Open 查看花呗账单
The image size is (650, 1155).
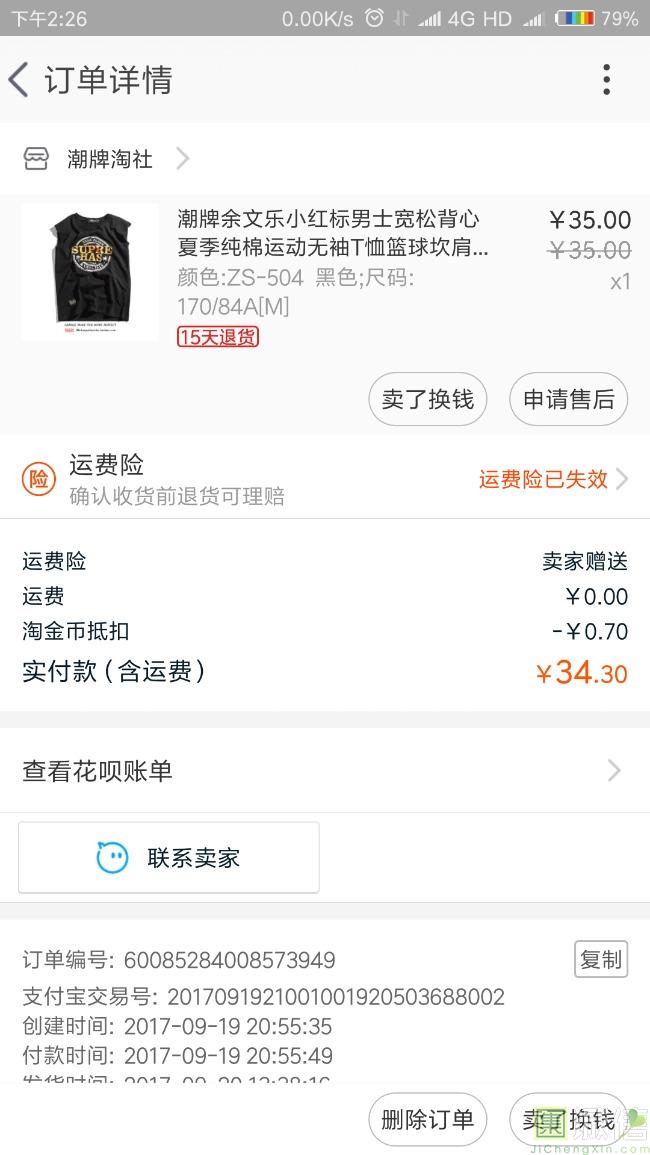click(x=325, y=771)
